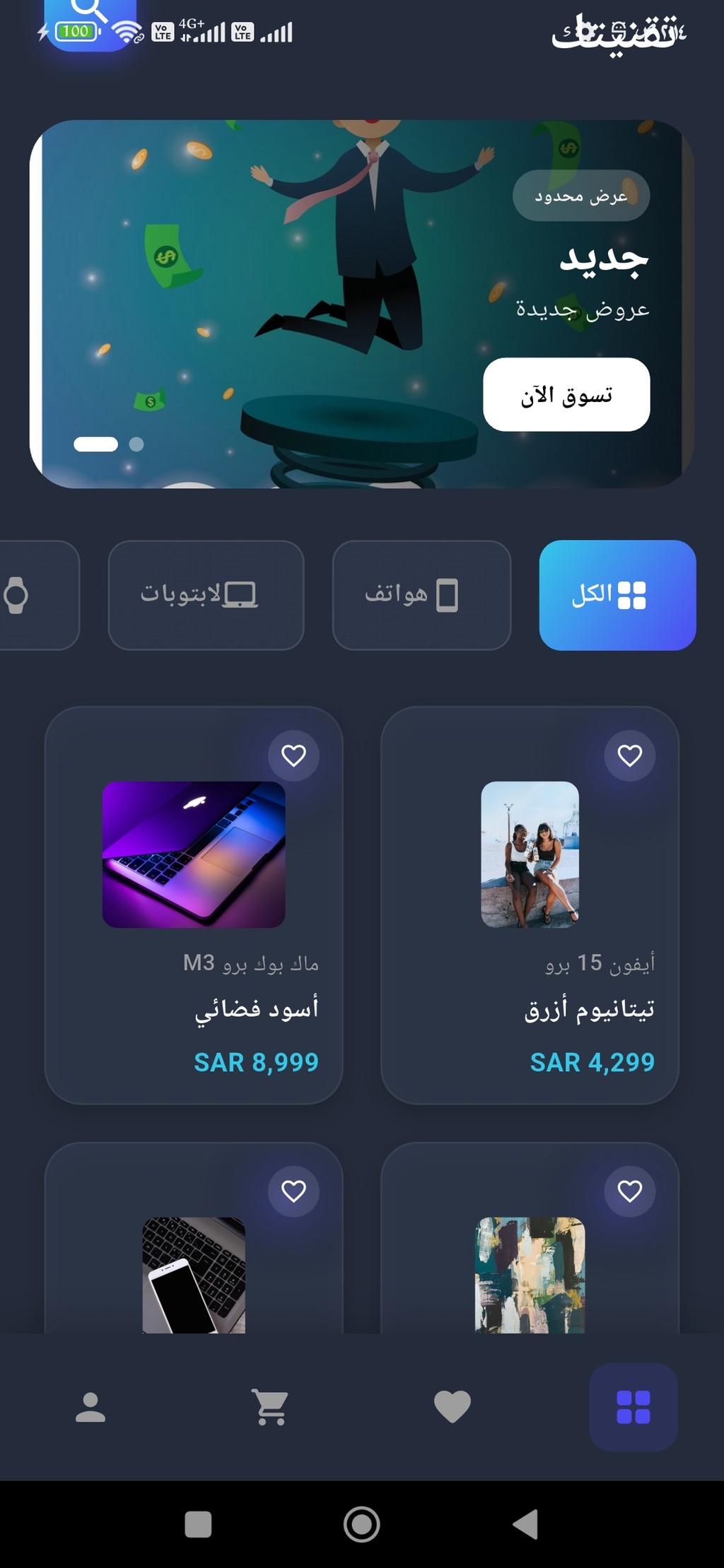Go back using the system back button
This screenshot has width=724, height=1568.
[x=526, y=1524]
